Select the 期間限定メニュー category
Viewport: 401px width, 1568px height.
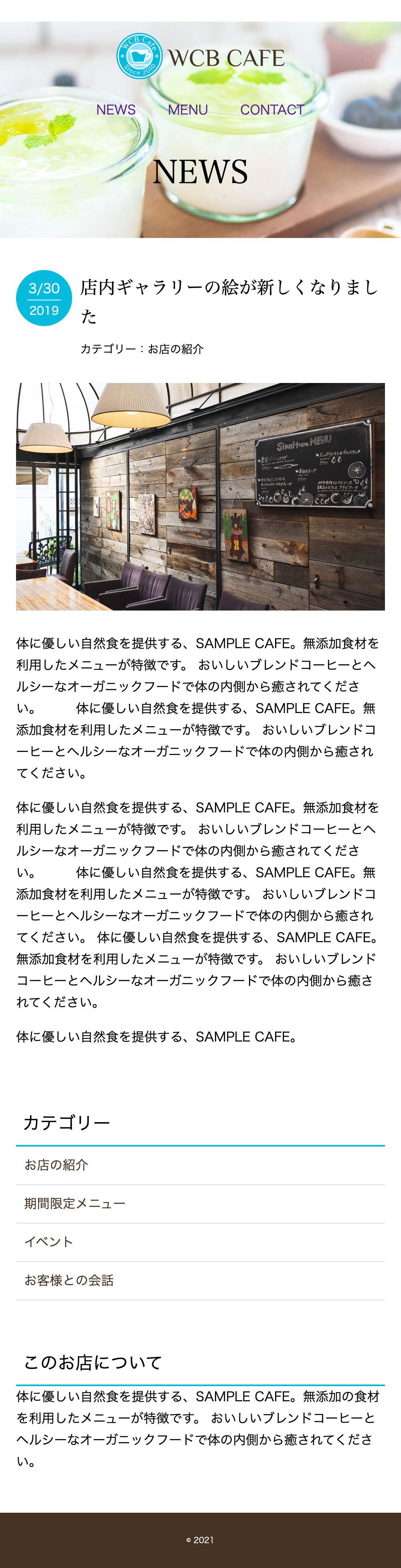[x=74, y=1203]
